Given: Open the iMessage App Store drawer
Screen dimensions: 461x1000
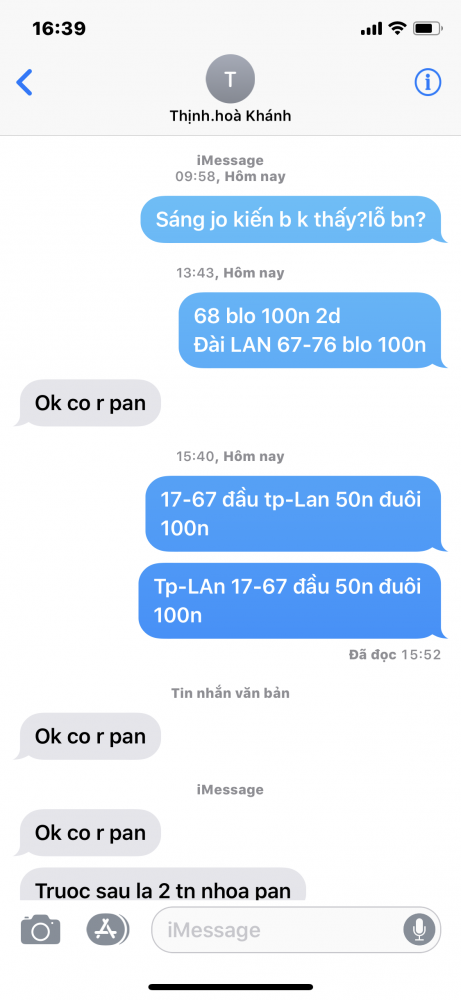Looking at the screenshot, I should pyautogui.click(x=107, y=929).
